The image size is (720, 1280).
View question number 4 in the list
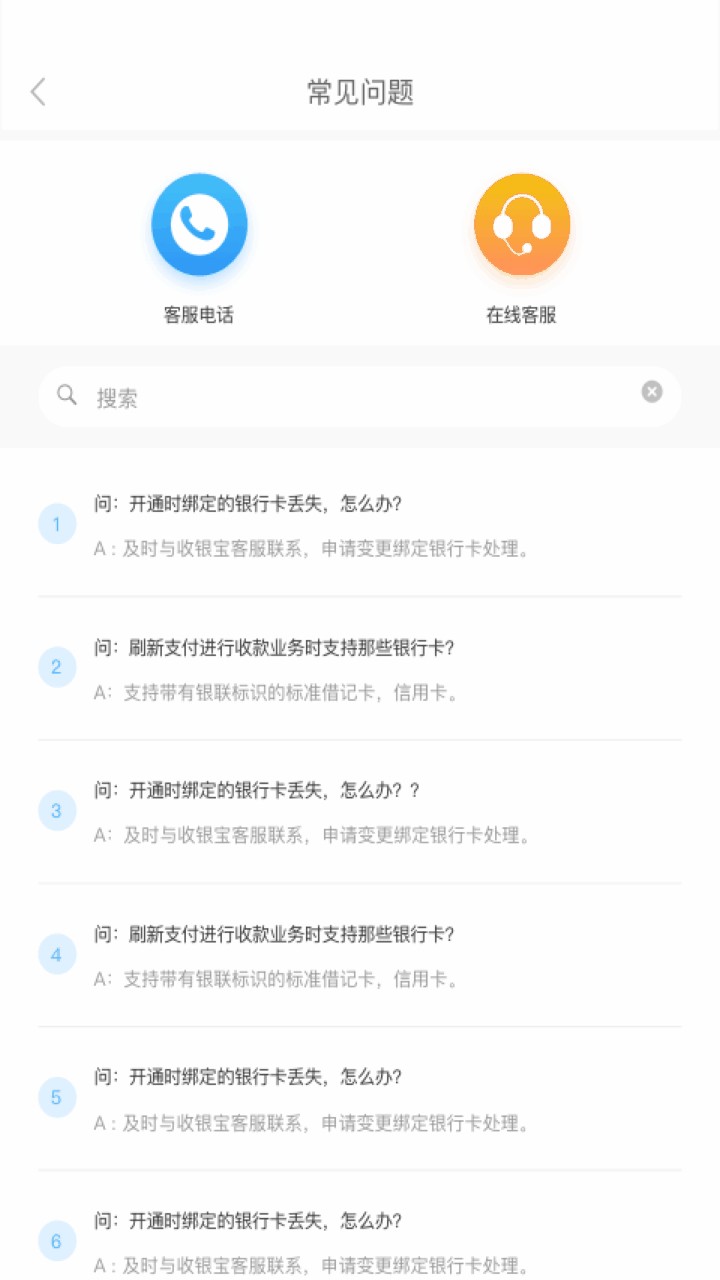(360, 956)
